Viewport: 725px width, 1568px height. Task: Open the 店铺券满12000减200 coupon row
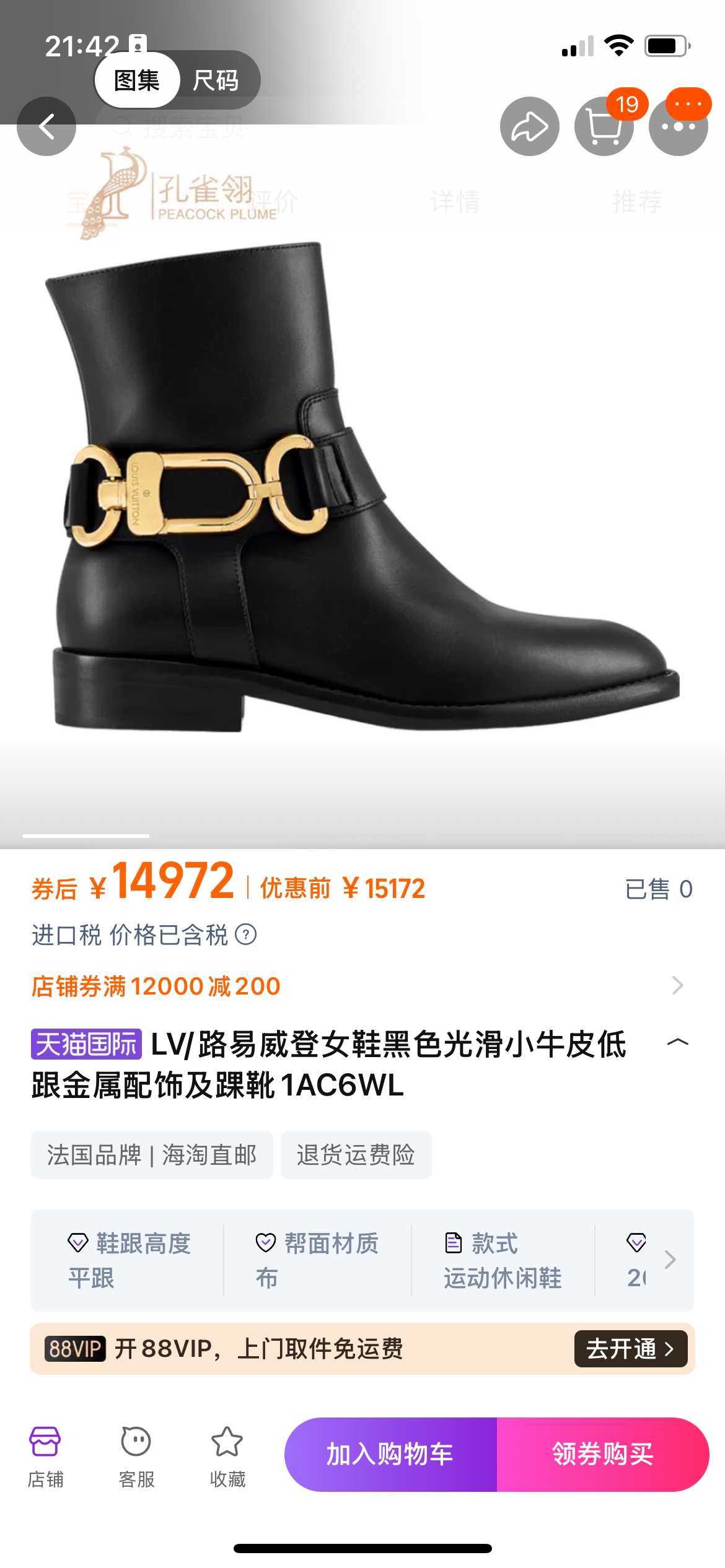pyautogui.click(x=359, y=985)
